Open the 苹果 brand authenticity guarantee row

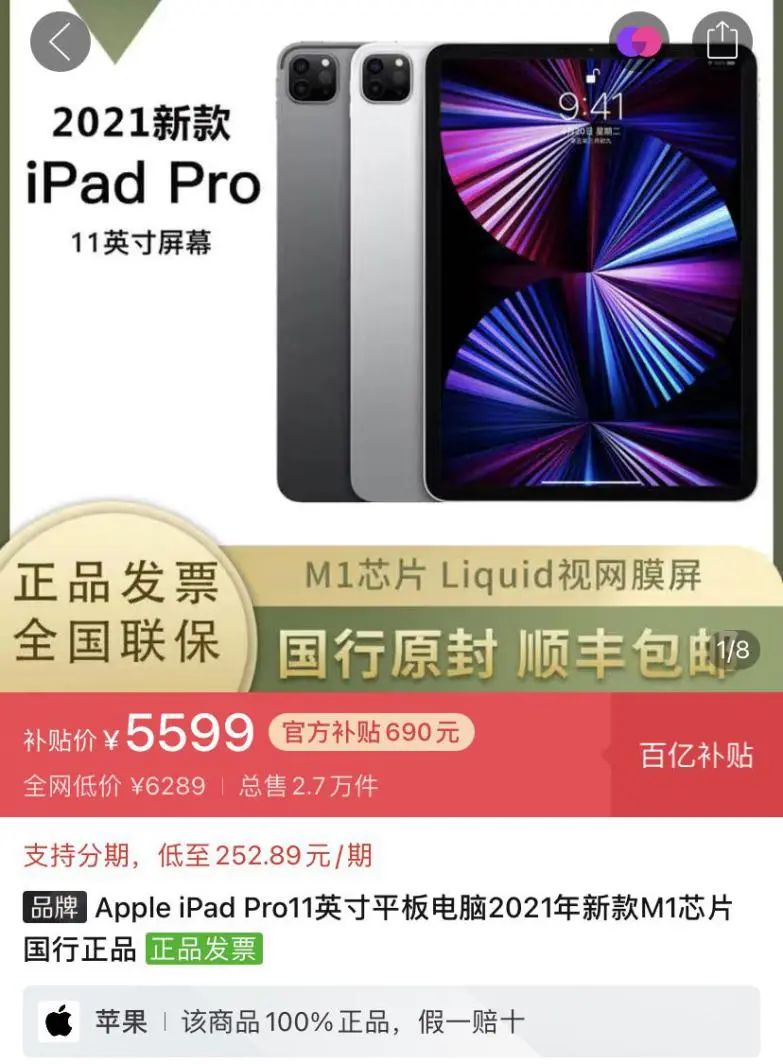click(391, 1021)
